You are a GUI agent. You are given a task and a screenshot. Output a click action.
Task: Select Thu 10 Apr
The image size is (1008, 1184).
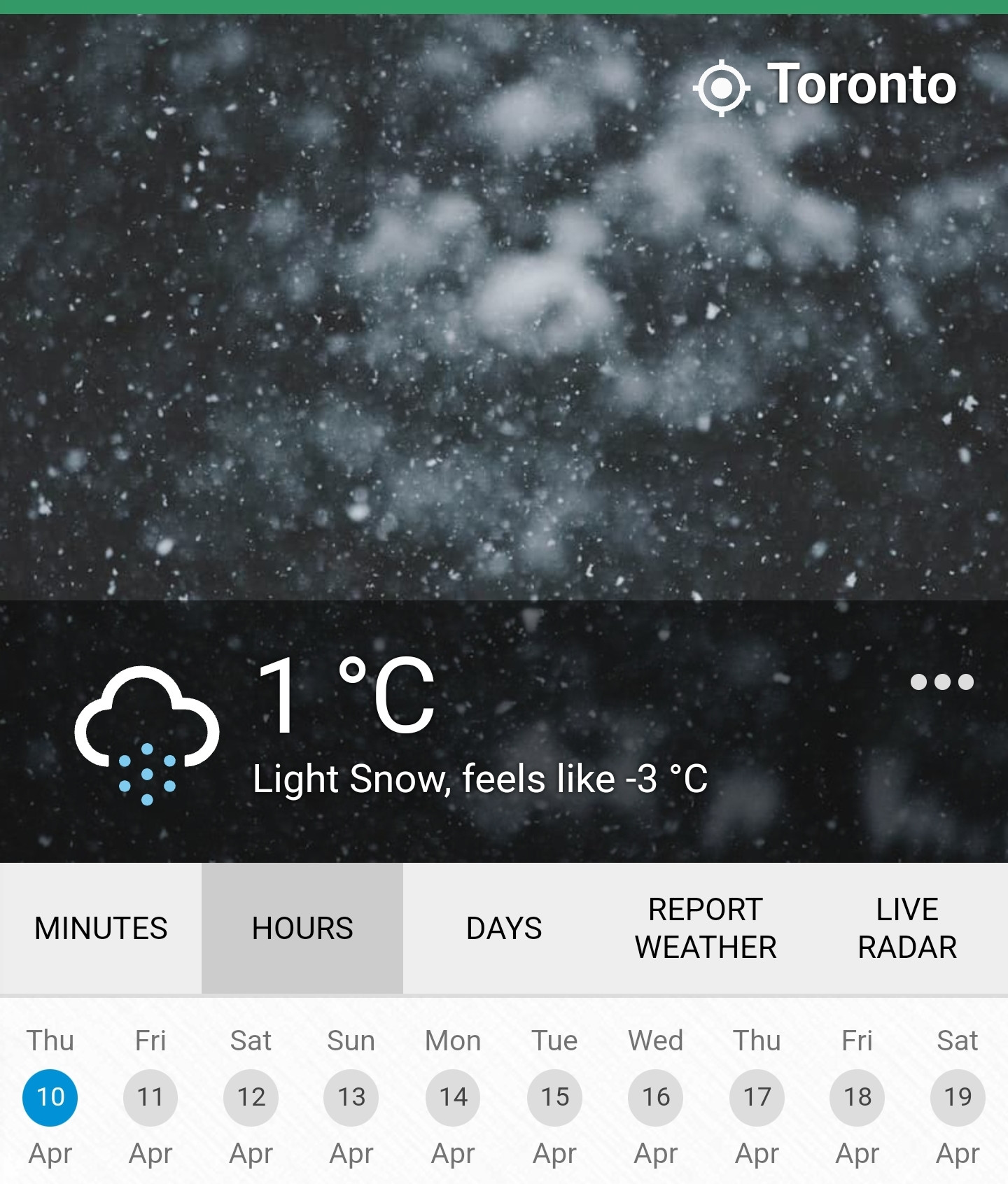coord(50,1097)
